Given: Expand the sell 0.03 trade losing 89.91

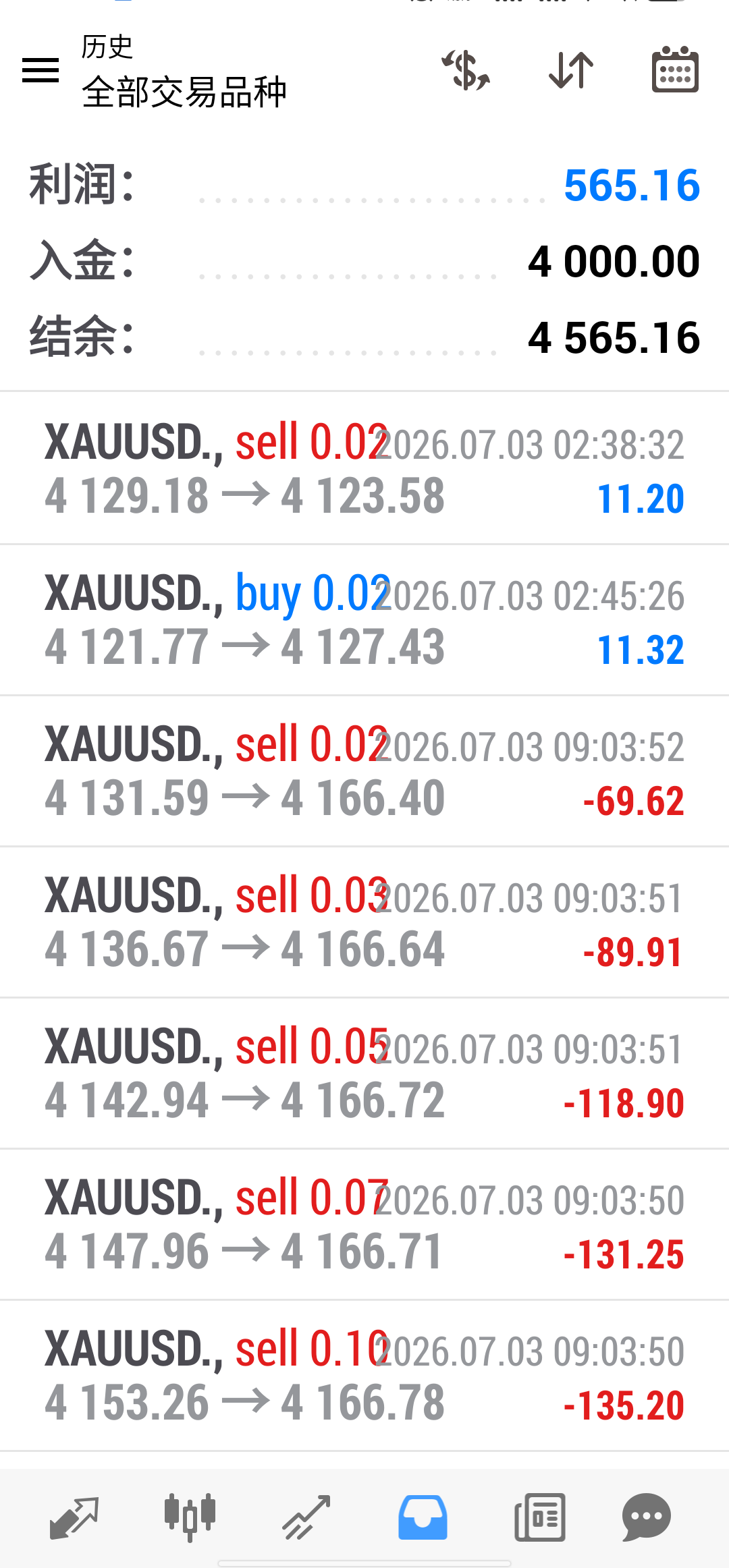Looking at the screenshot, I should click(364, 922).
